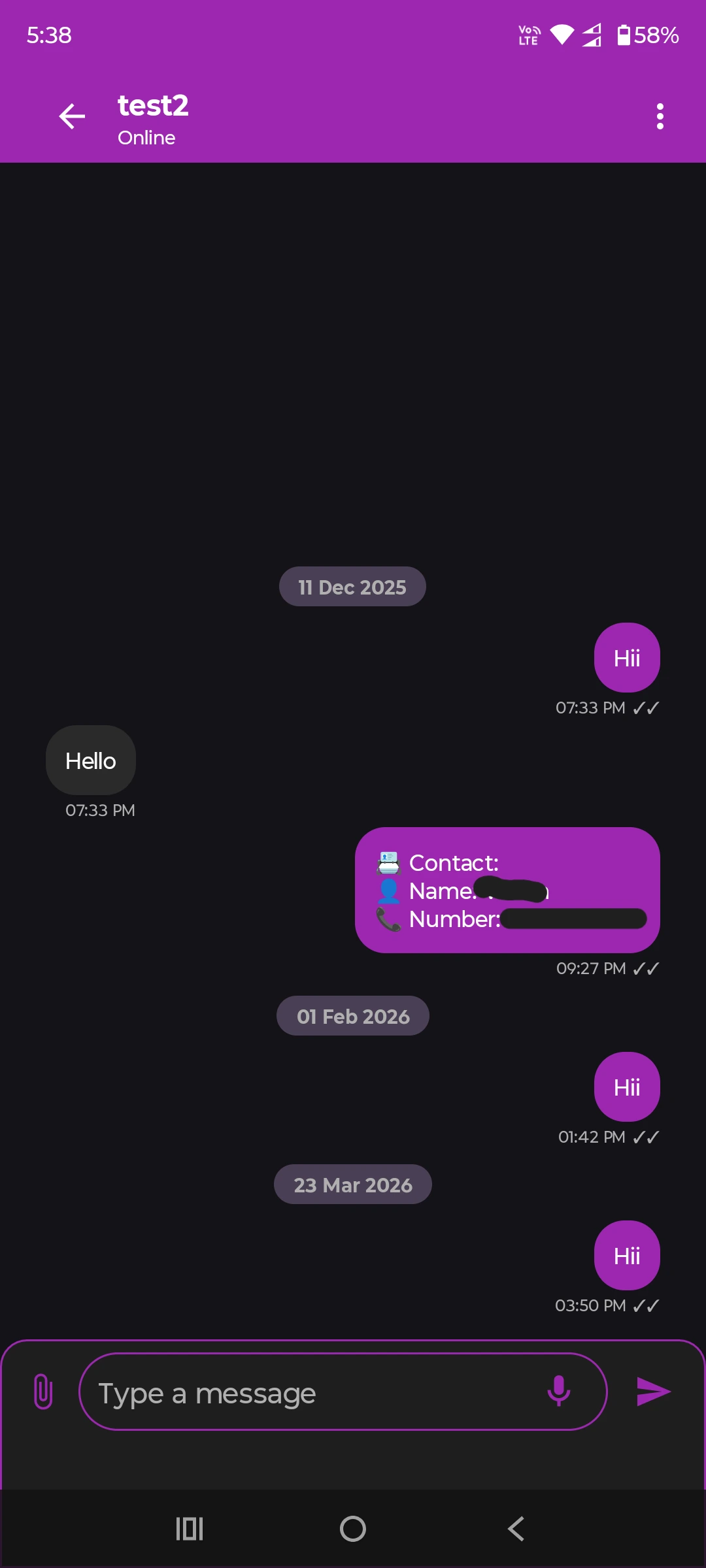The image size is (706, 1568).
Task: Open test2 contact details from header
Action: [153, 118]
